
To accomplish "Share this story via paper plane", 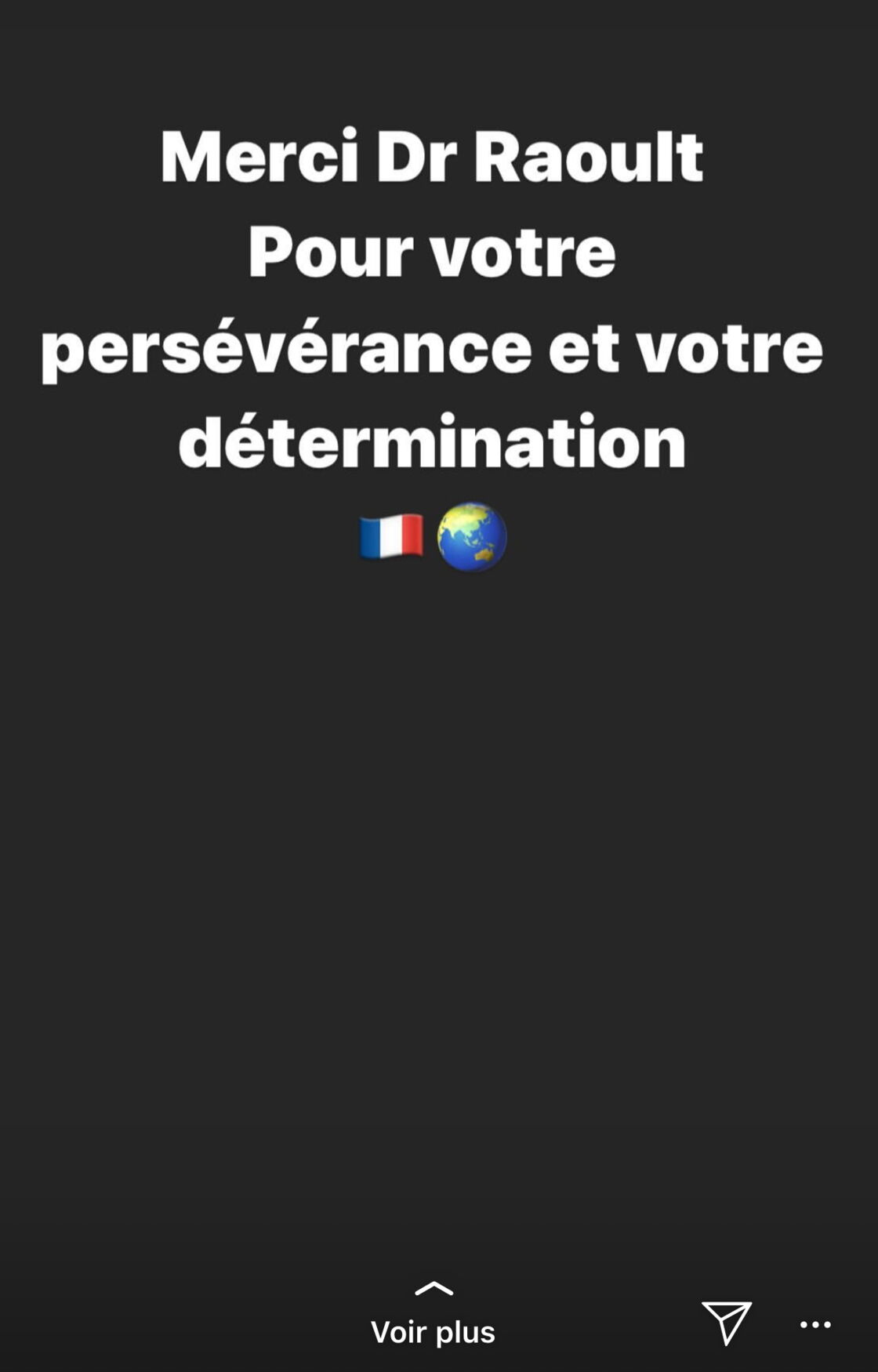I will click(726, 1323).
